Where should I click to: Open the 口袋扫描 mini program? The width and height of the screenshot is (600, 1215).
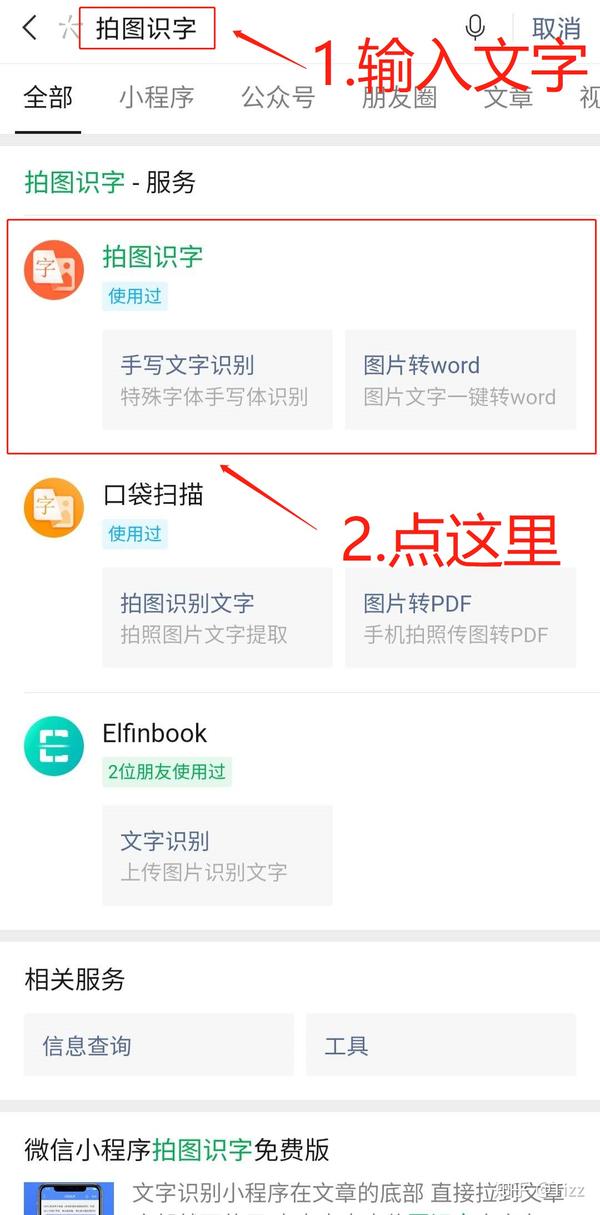pos(153,494)
